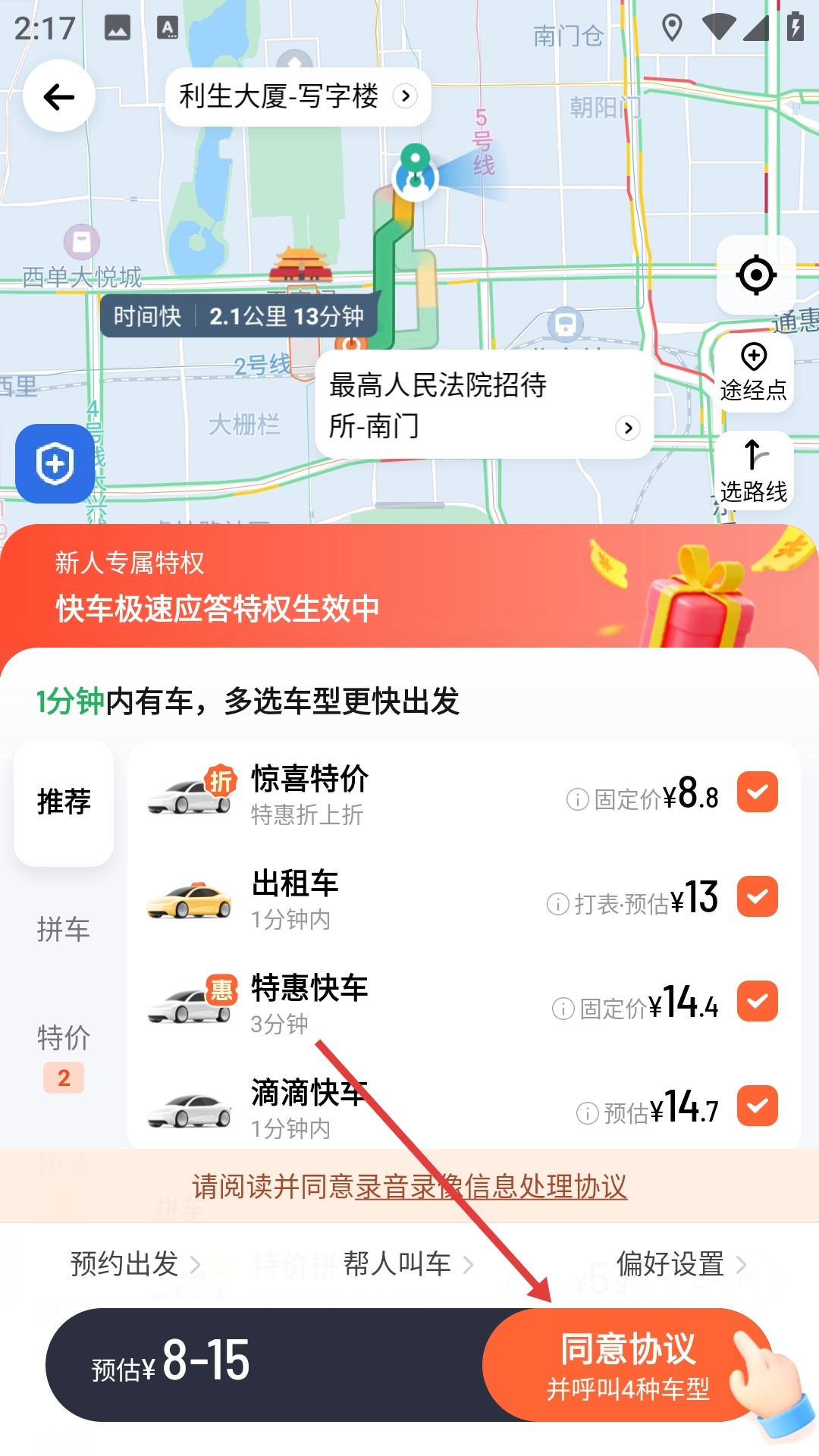Open 偏好设置 preferences

click(680, 1264)
